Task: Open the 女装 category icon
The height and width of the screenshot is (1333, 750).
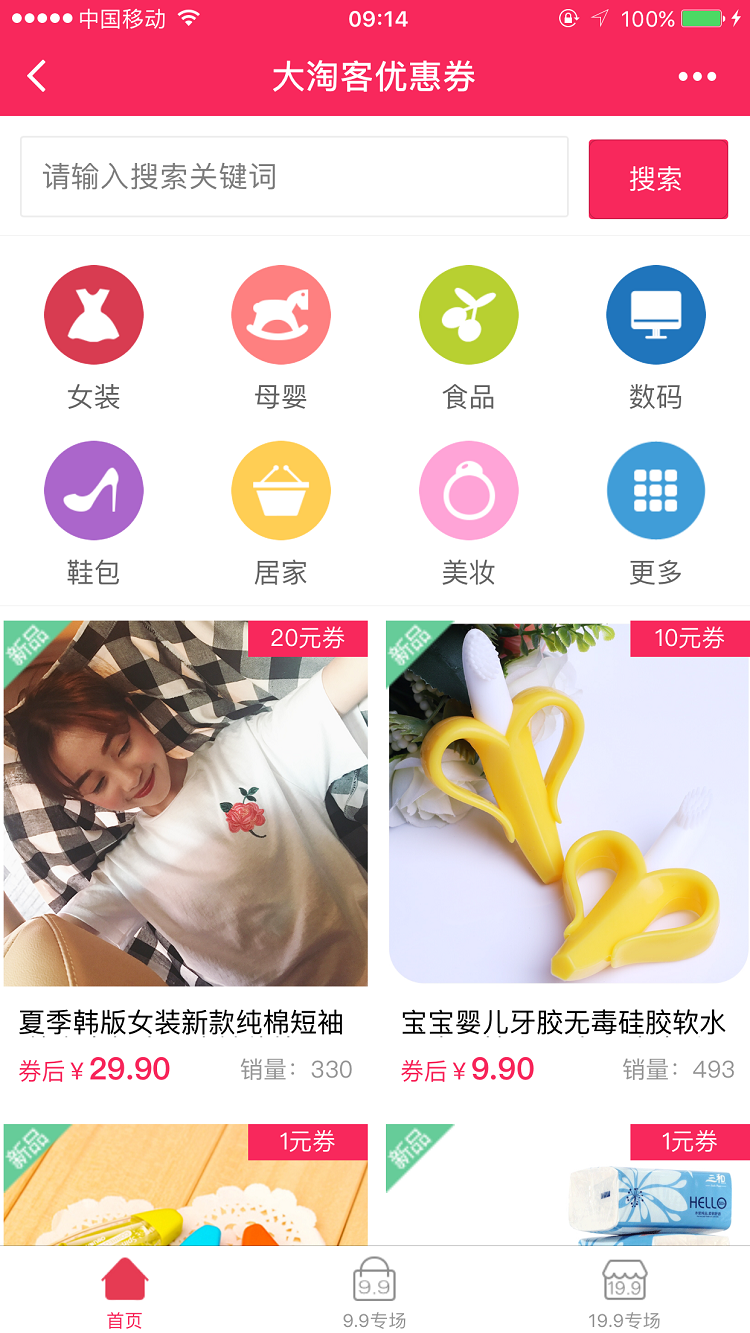Action: [94, 314]
